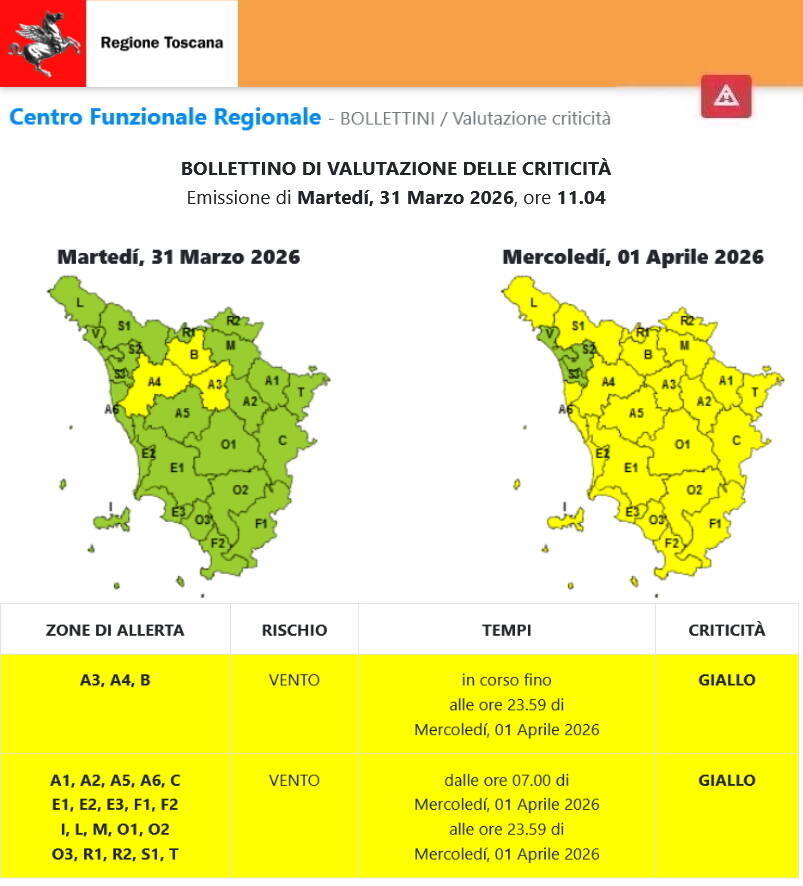Image resolution: width=803 pixels, height=886 pixels.
Task: Toggle the yellow alert zone A3 on Tuesday
Action: [x=215, y=385]
